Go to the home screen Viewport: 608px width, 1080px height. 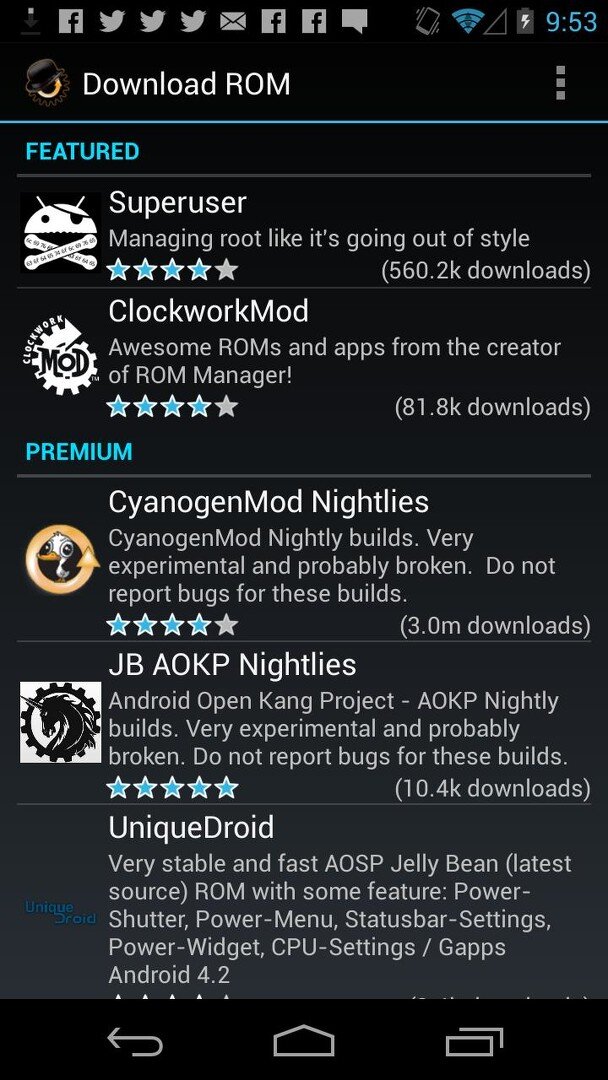click(304, 1042)
